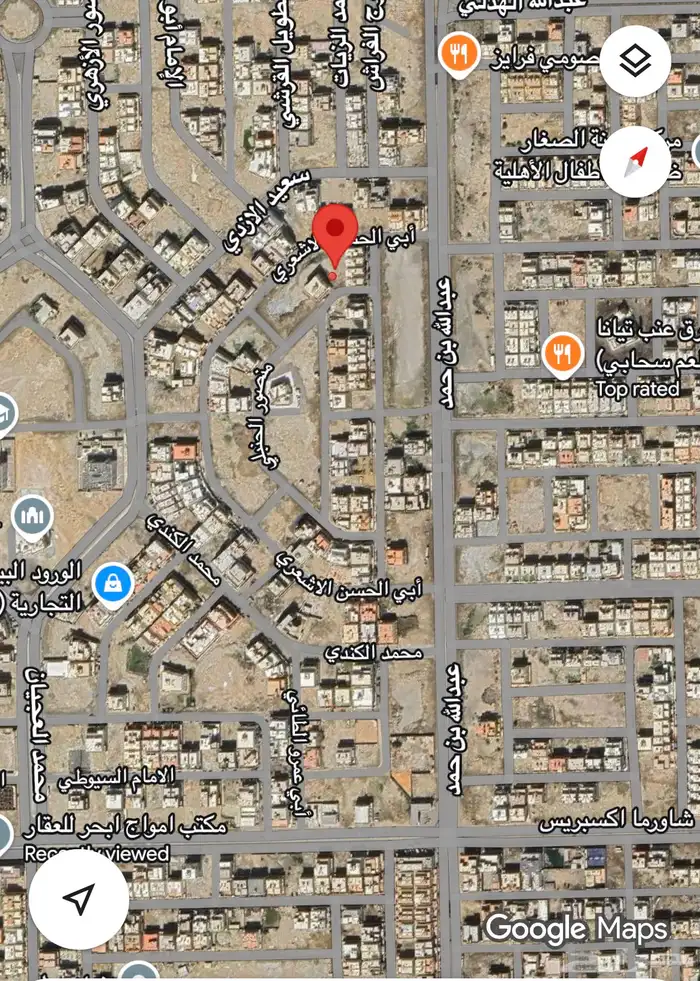Image resolution: width=700 pixels, height=981 pixels.
Task: Tap the compass to reset orientation
Action: click(x=636, y=161)
